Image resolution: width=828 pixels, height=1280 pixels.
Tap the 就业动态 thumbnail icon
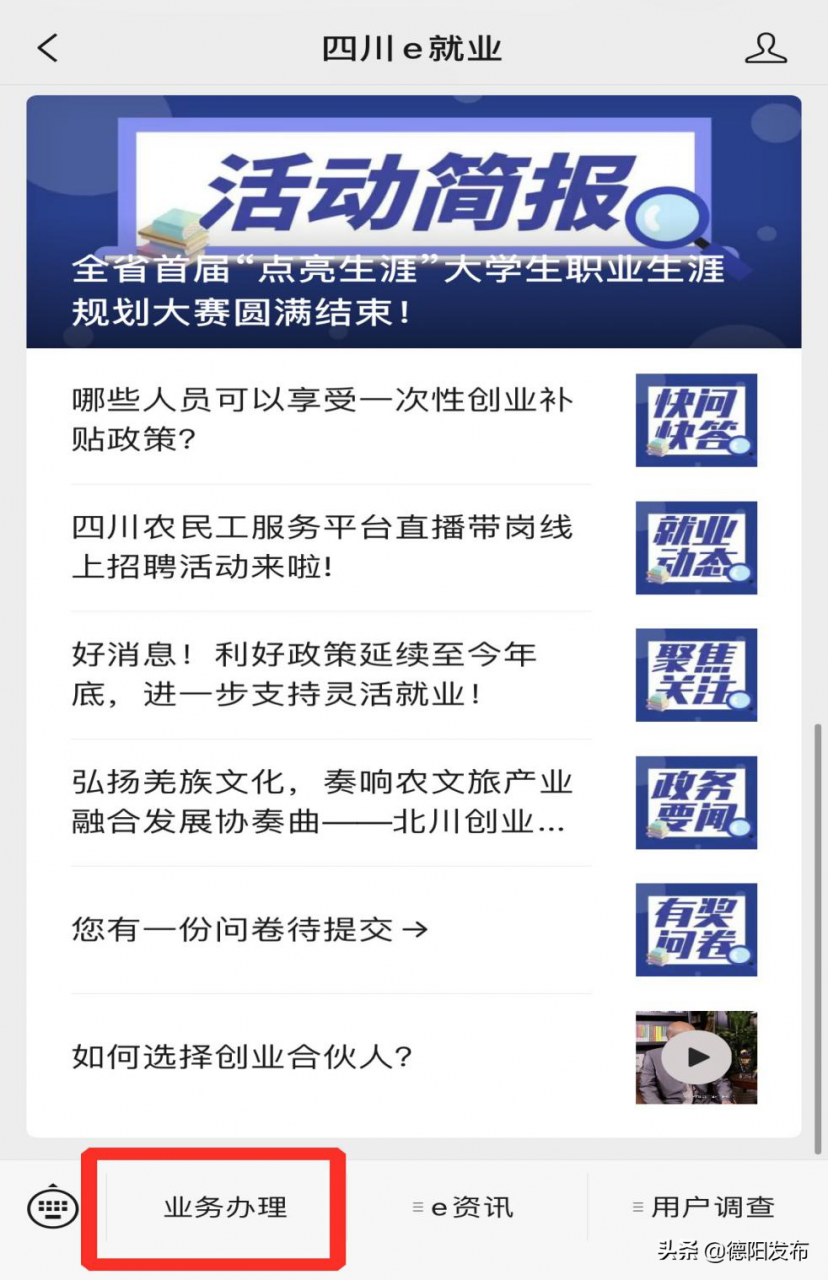[695, 548]
